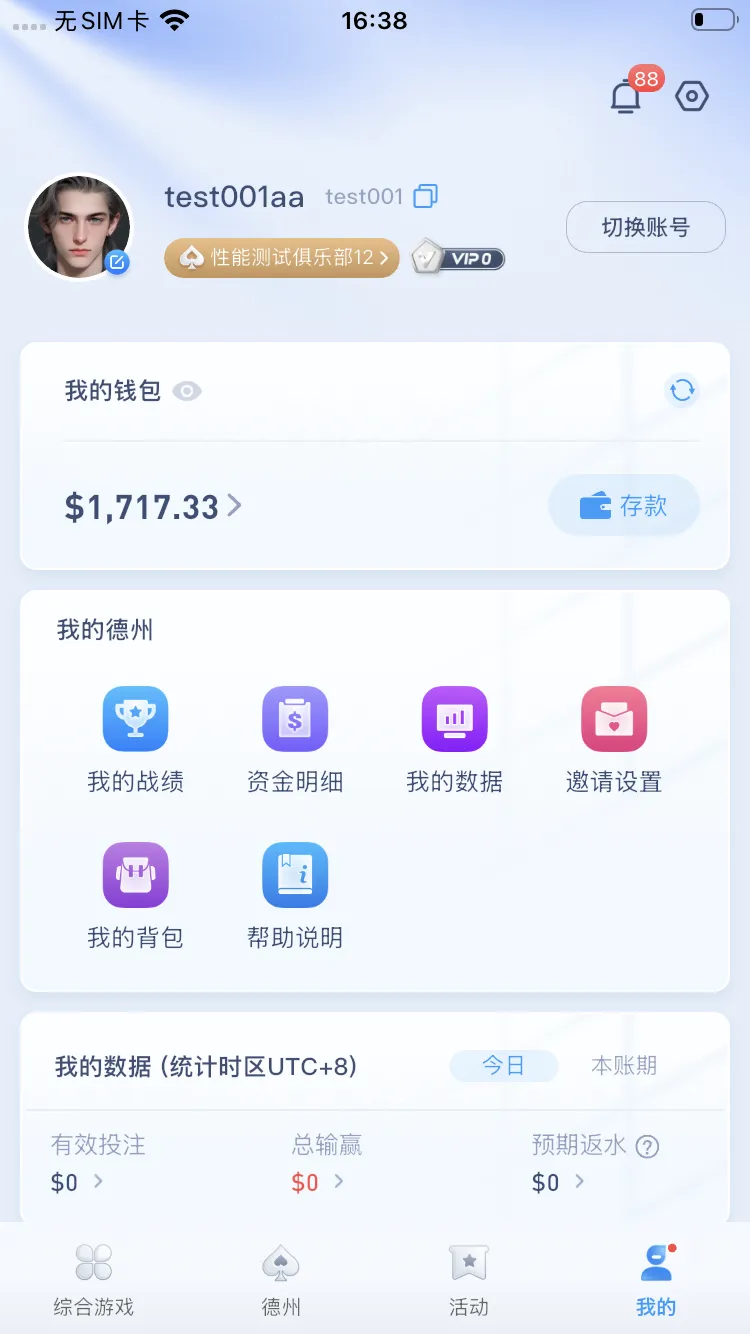The height and width of the screenshot is (1334, 750).
Task: Open 我的背包 (My Backpack) icon
Action: 135,874
